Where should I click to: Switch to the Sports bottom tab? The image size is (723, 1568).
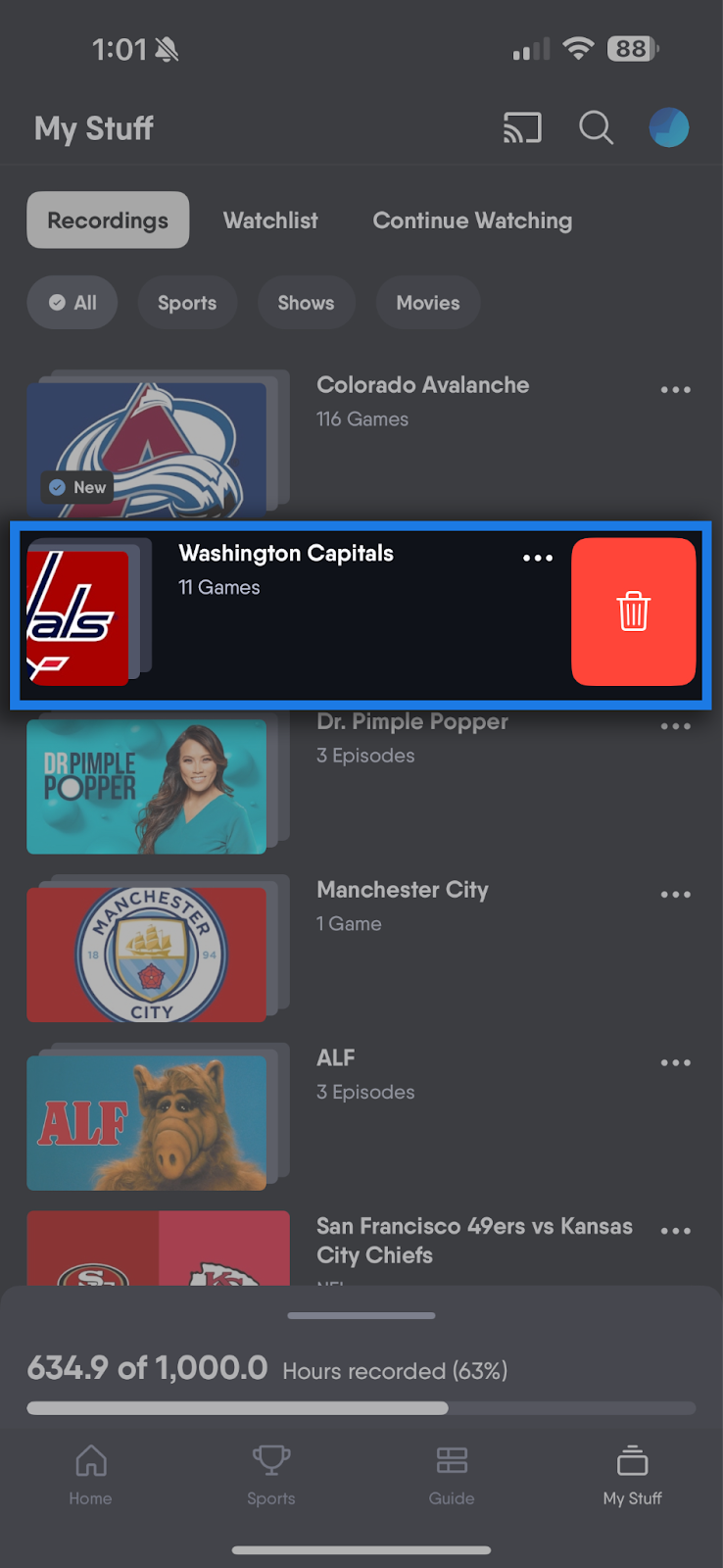point(271,1475)
